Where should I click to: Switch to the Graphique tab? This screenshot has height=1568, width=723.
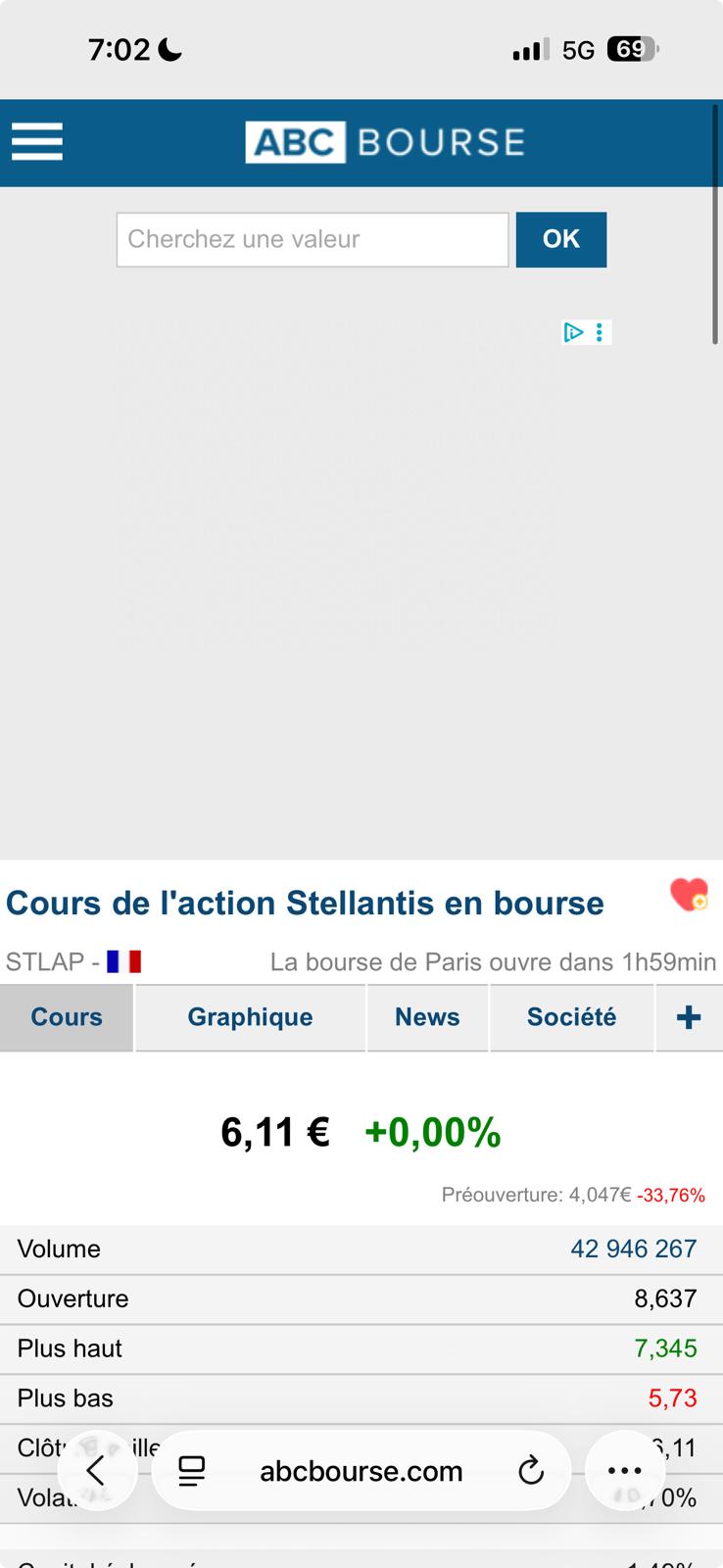point(250,1017)
